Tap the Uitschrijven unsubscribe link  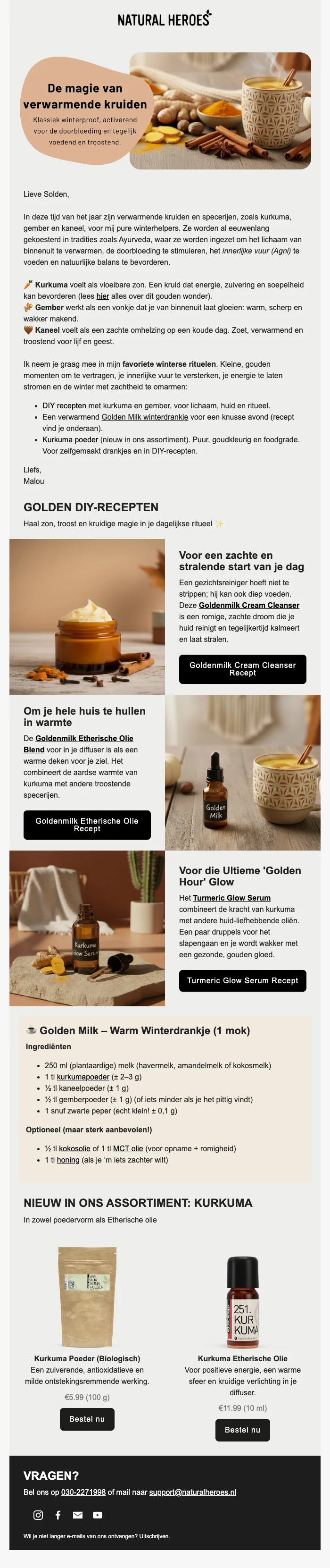click(154, 1536)
